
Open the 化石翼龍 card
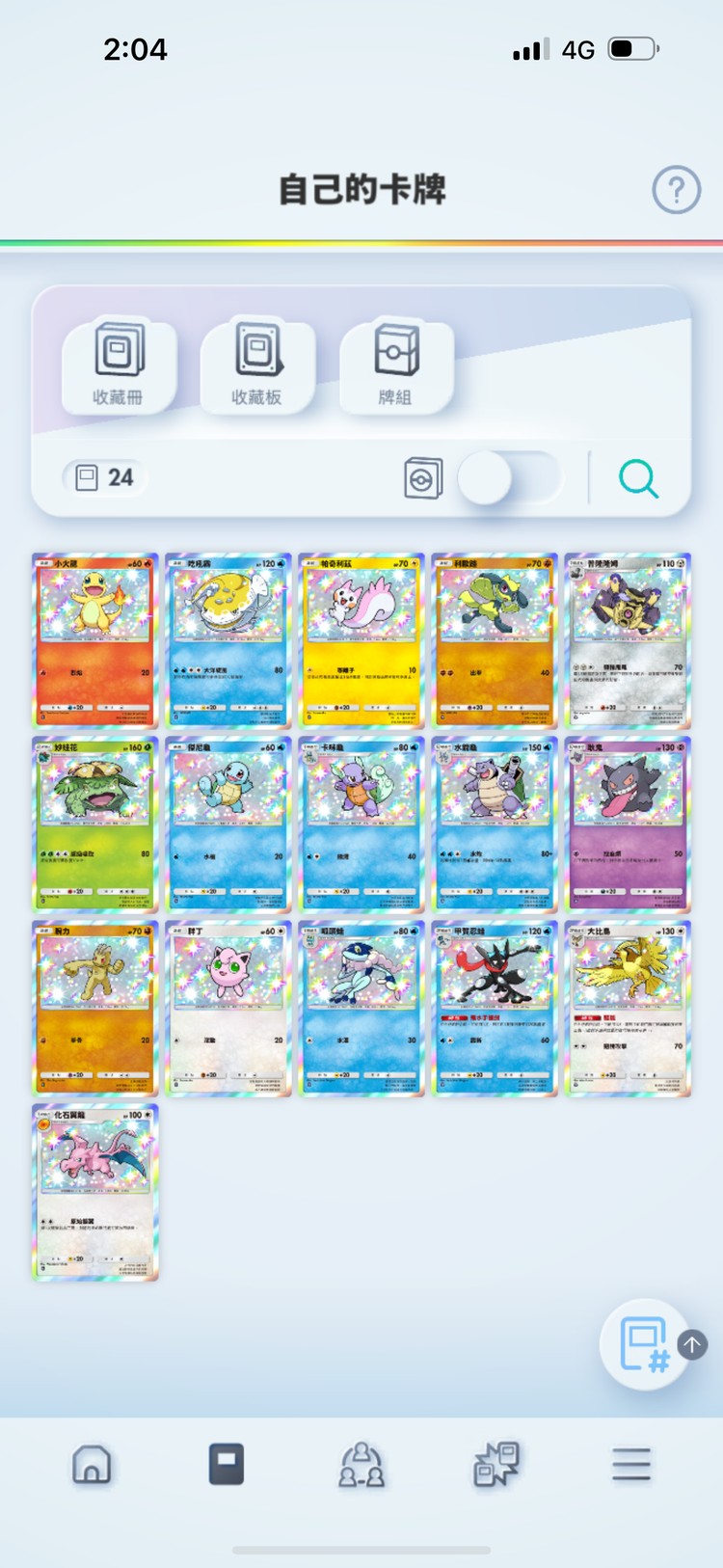pyautogui.click(x=95, y=1193)
